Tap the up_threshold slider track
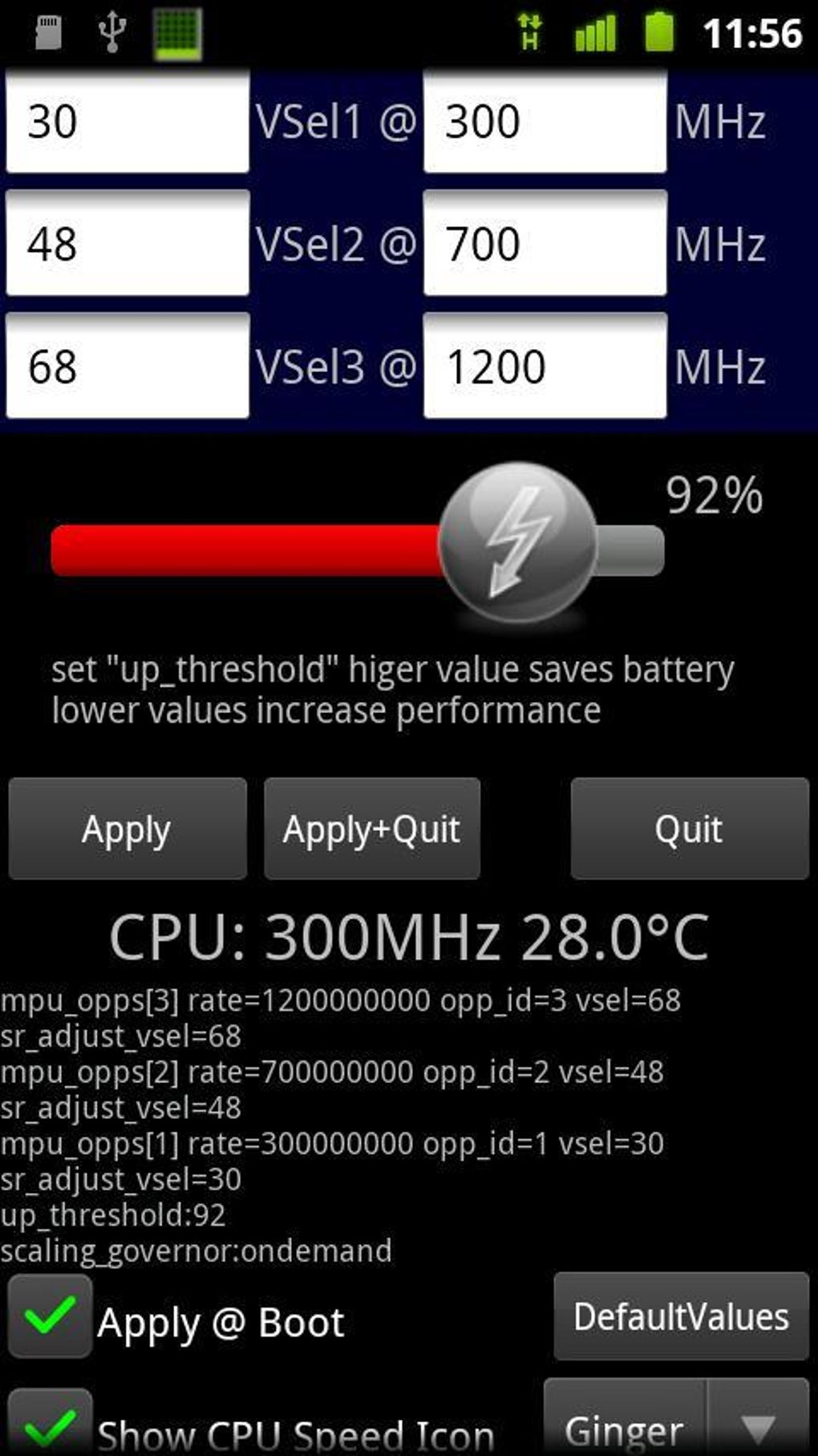This screenshot has height=1456, width=818. pyautogui.click(x=358, y=550)
